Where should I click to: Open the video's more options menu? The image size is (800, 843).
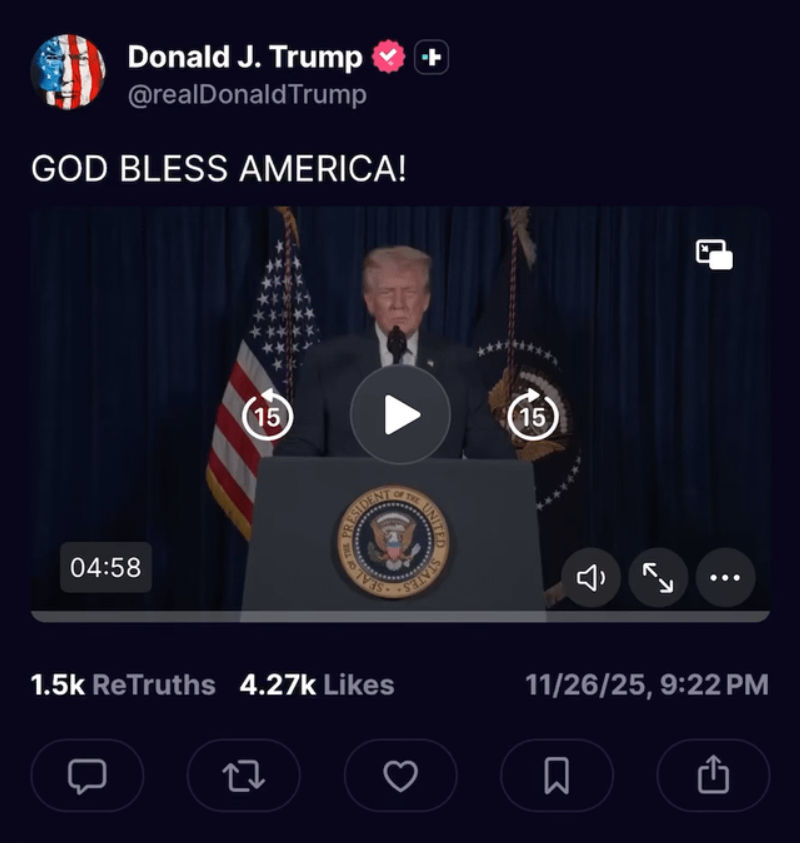coord(725,578)
